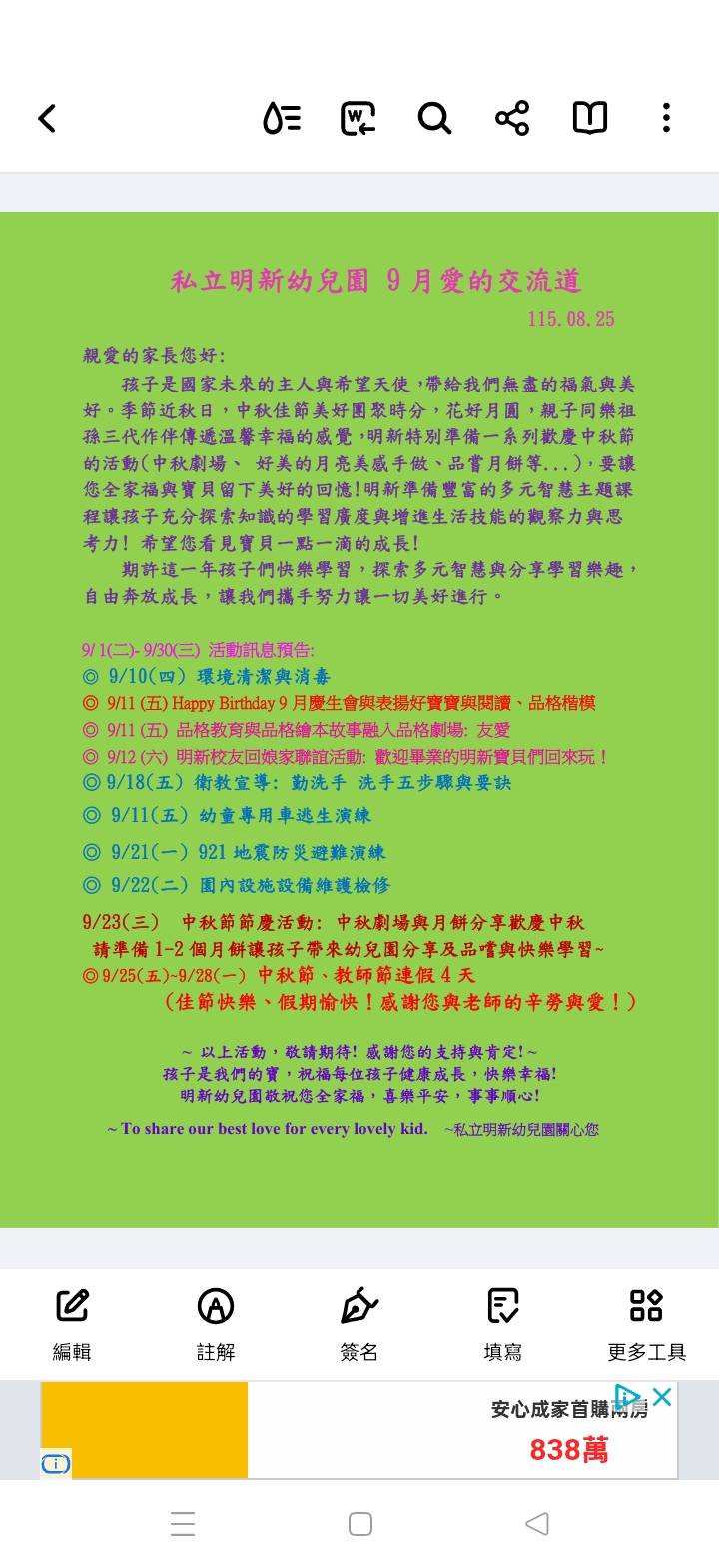Image resolution: width=719 pixels, height=1568 pixels.
Task: Close the advertisement banner
Action: (661, 1397)
